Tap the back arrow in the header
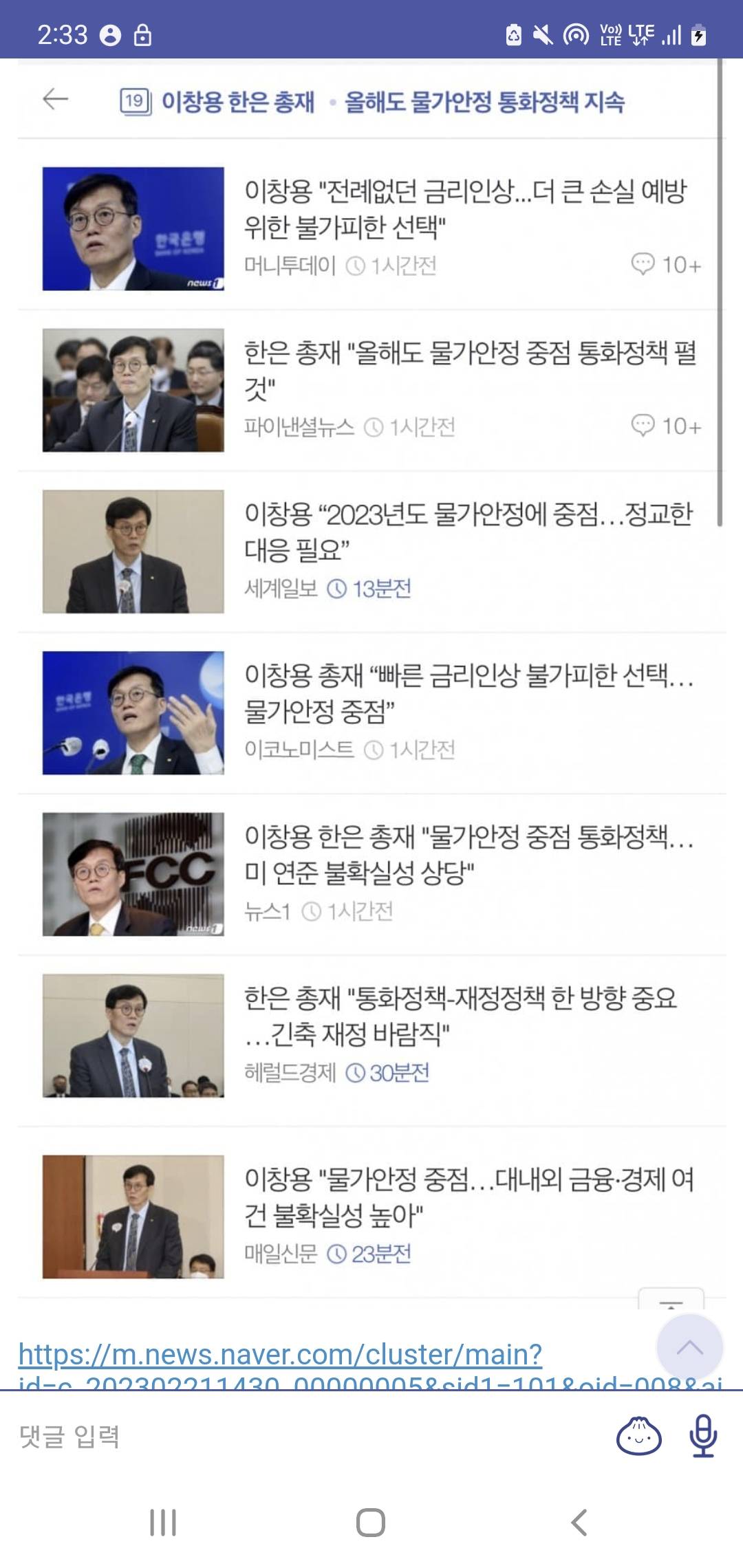Image resolution: width=743 pixels, height=1568 pixels. click(55, 100)
